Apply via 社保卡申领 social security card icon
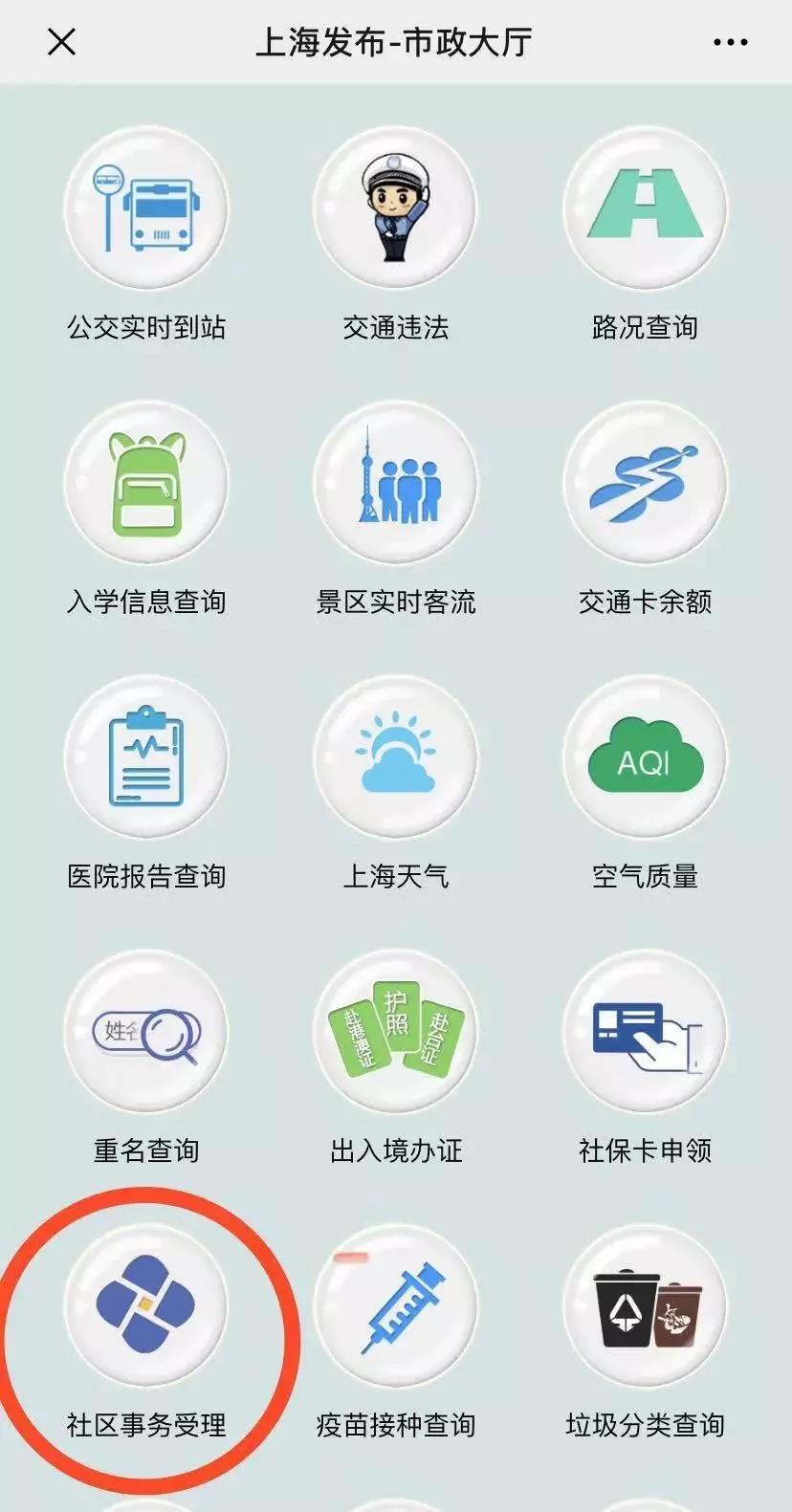The height and width of the screenshot is (1512, 792). click(646, 1033)
